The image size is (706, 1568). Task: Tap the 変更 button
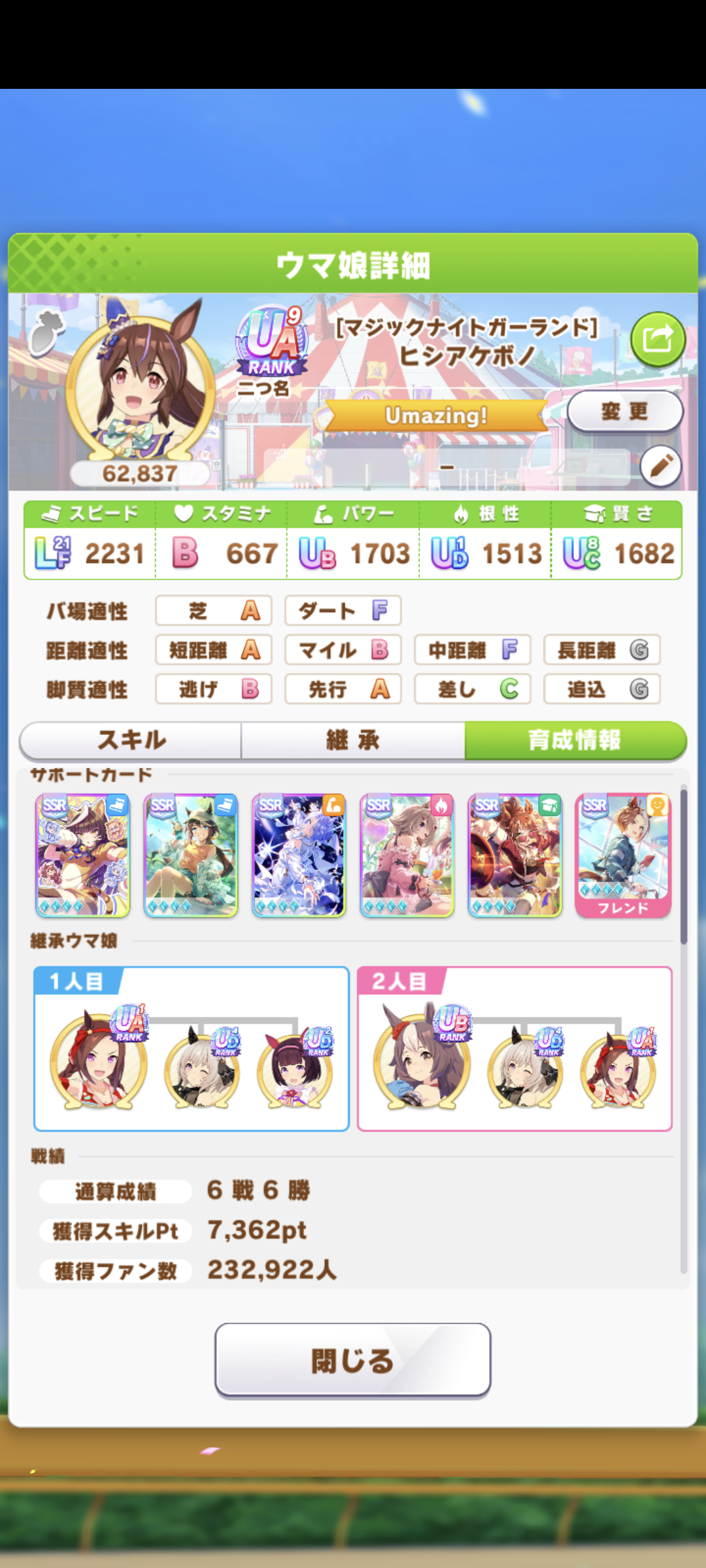point(624,412)
